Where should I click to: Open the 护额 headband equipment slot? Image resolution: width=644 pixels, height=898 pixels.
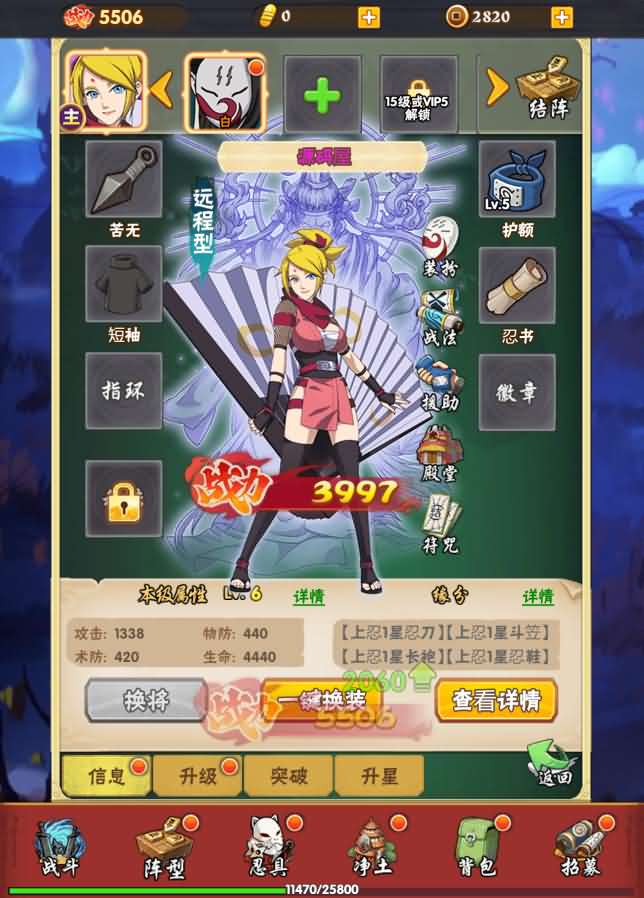point(517,180)
